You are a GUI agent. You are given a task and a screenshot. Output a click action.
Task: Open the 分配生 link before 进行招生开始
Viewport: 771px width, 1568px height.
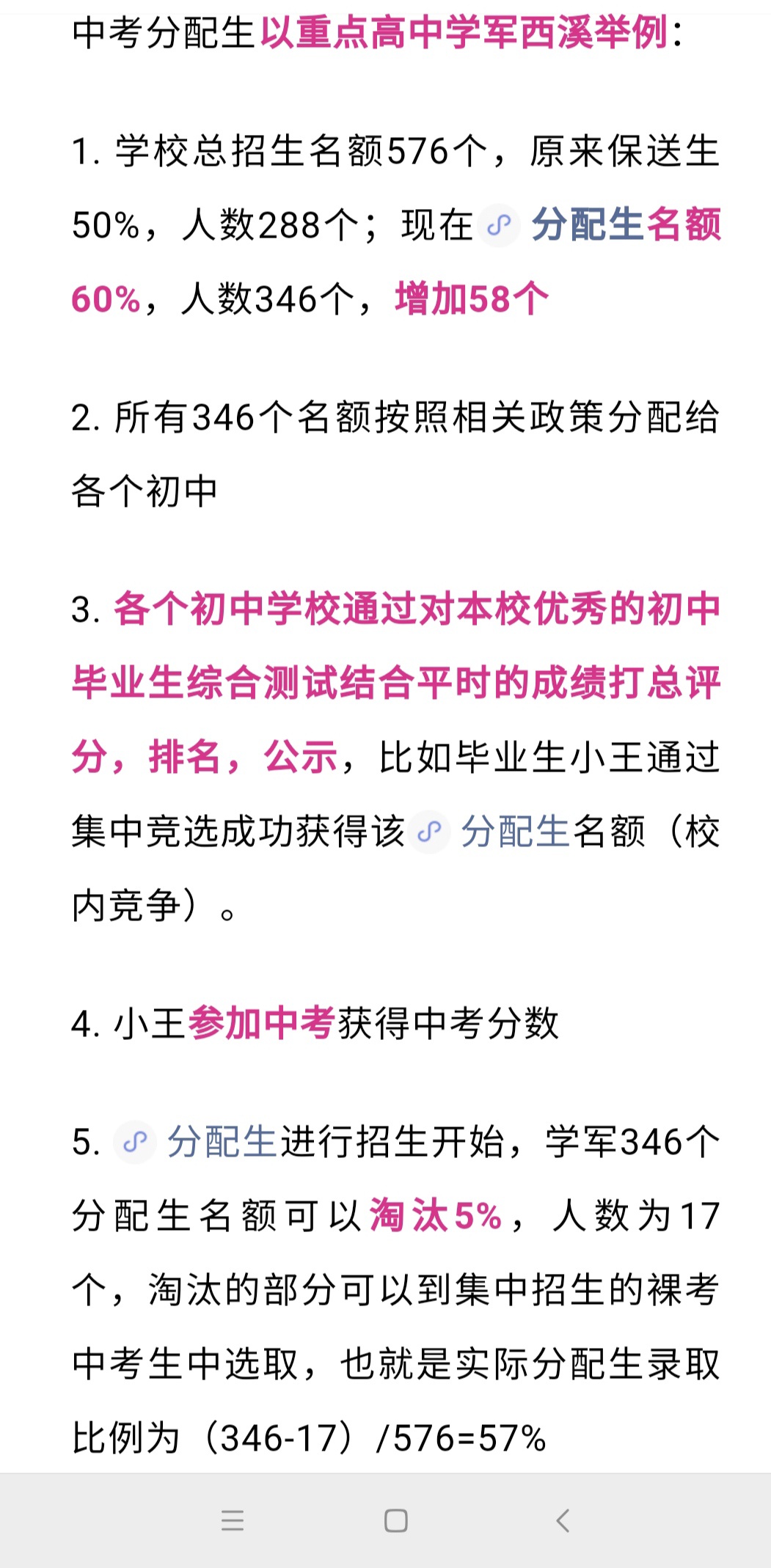pyautogui.click(x=221, y=1143)
